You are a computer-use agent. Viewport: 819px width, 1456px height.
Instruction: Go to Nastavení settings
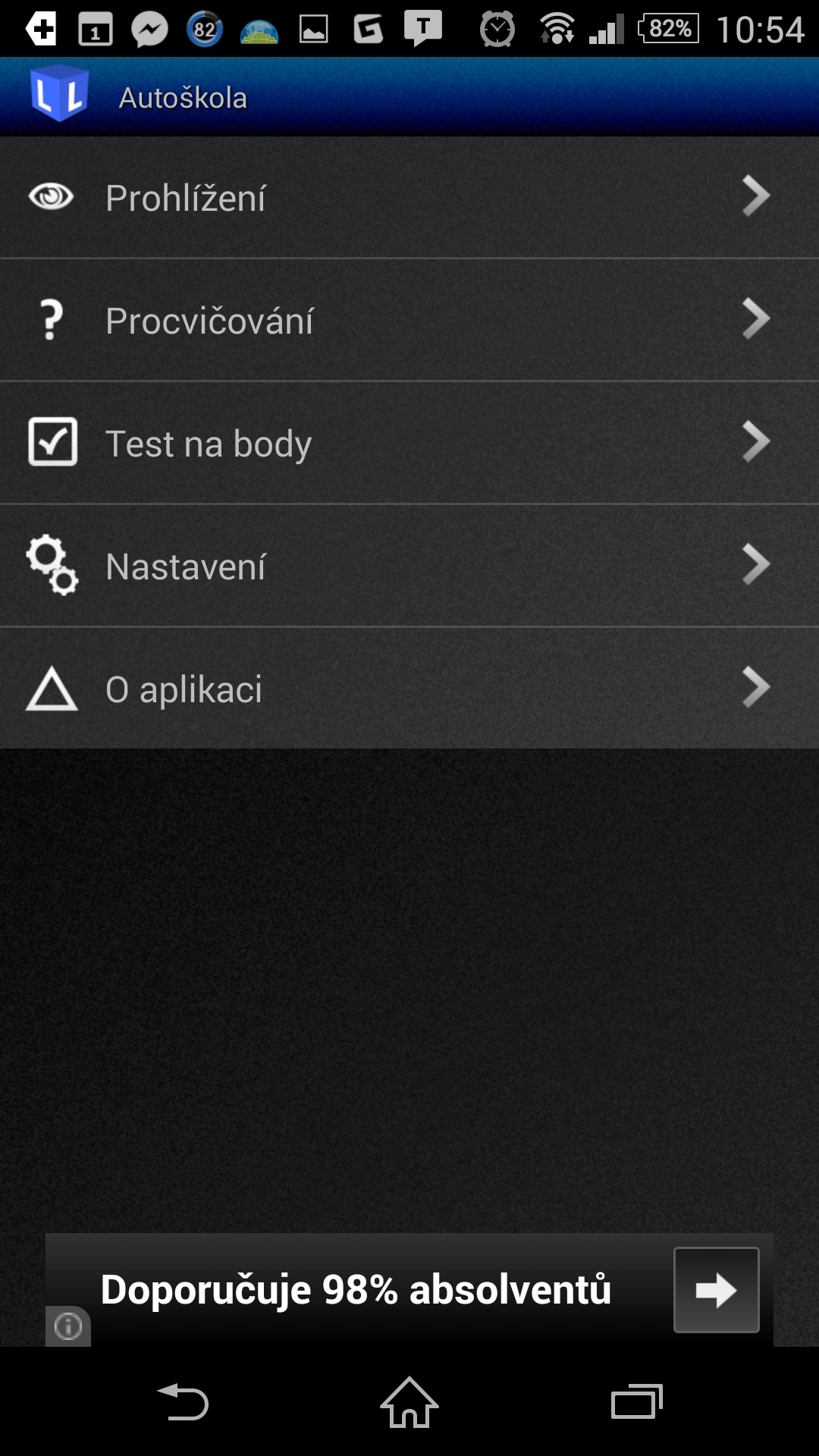coord(409,566)
